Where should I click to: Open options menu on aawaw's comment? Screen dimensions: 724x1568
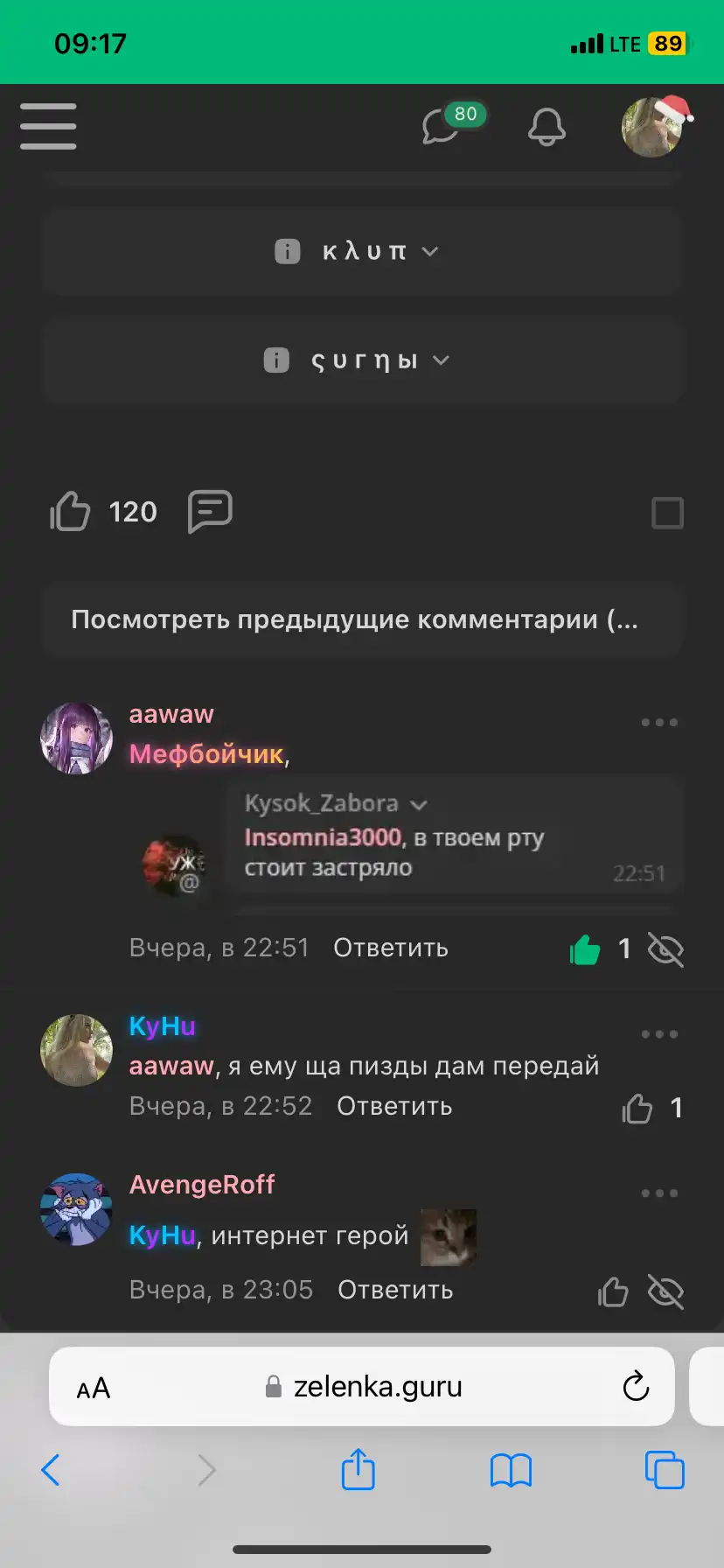pos(659,723)
